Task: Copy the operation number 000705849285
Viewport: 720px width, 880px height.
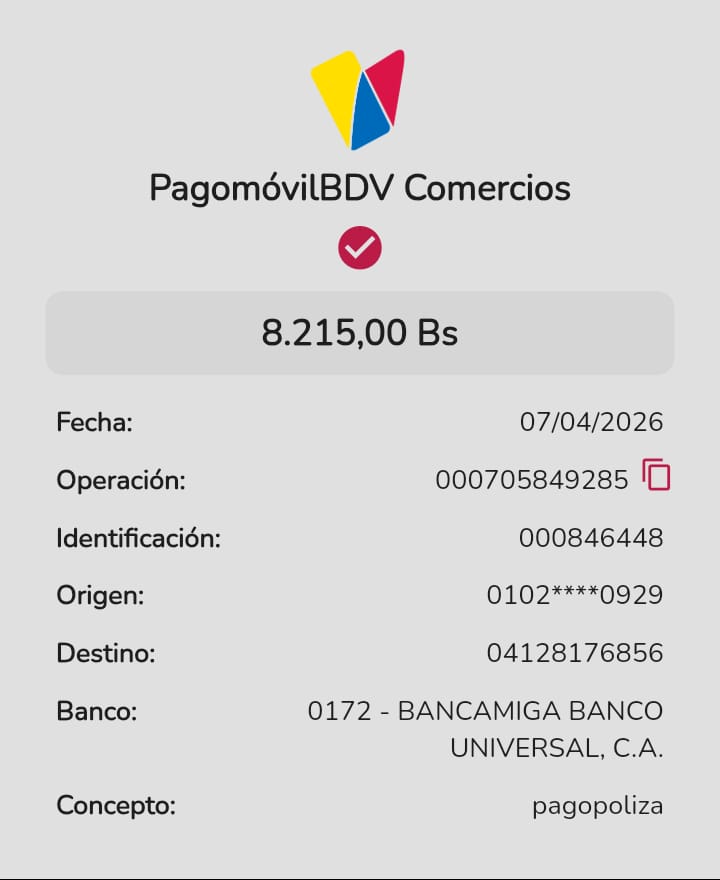Action: coord(656,475)
